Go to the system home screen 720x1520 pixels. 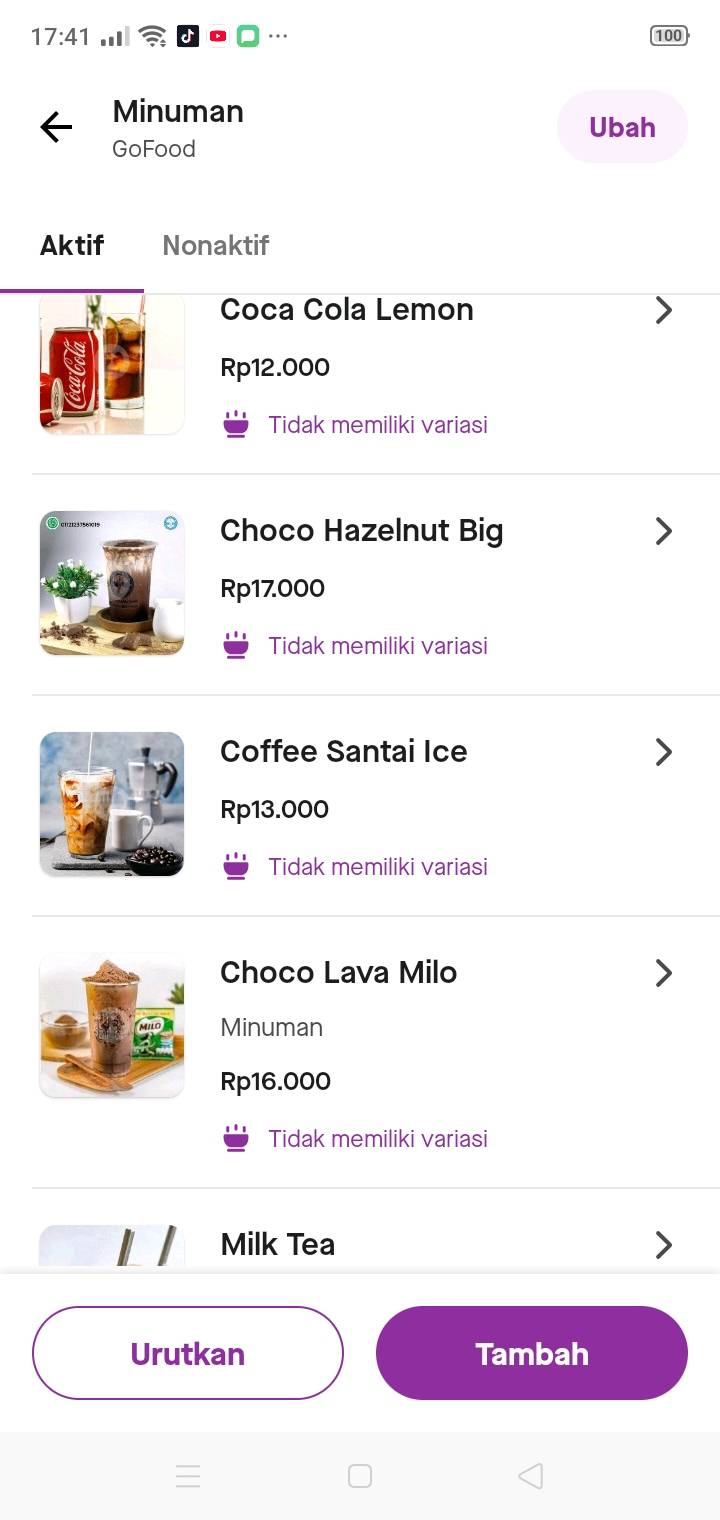click(360, 1476)
